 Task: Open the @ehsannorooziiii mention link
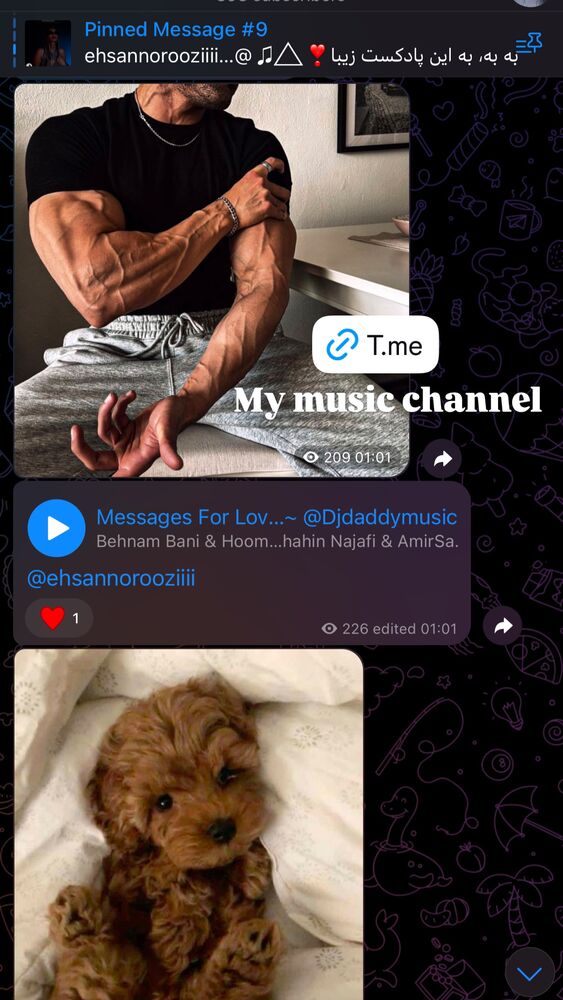point(111,578)
